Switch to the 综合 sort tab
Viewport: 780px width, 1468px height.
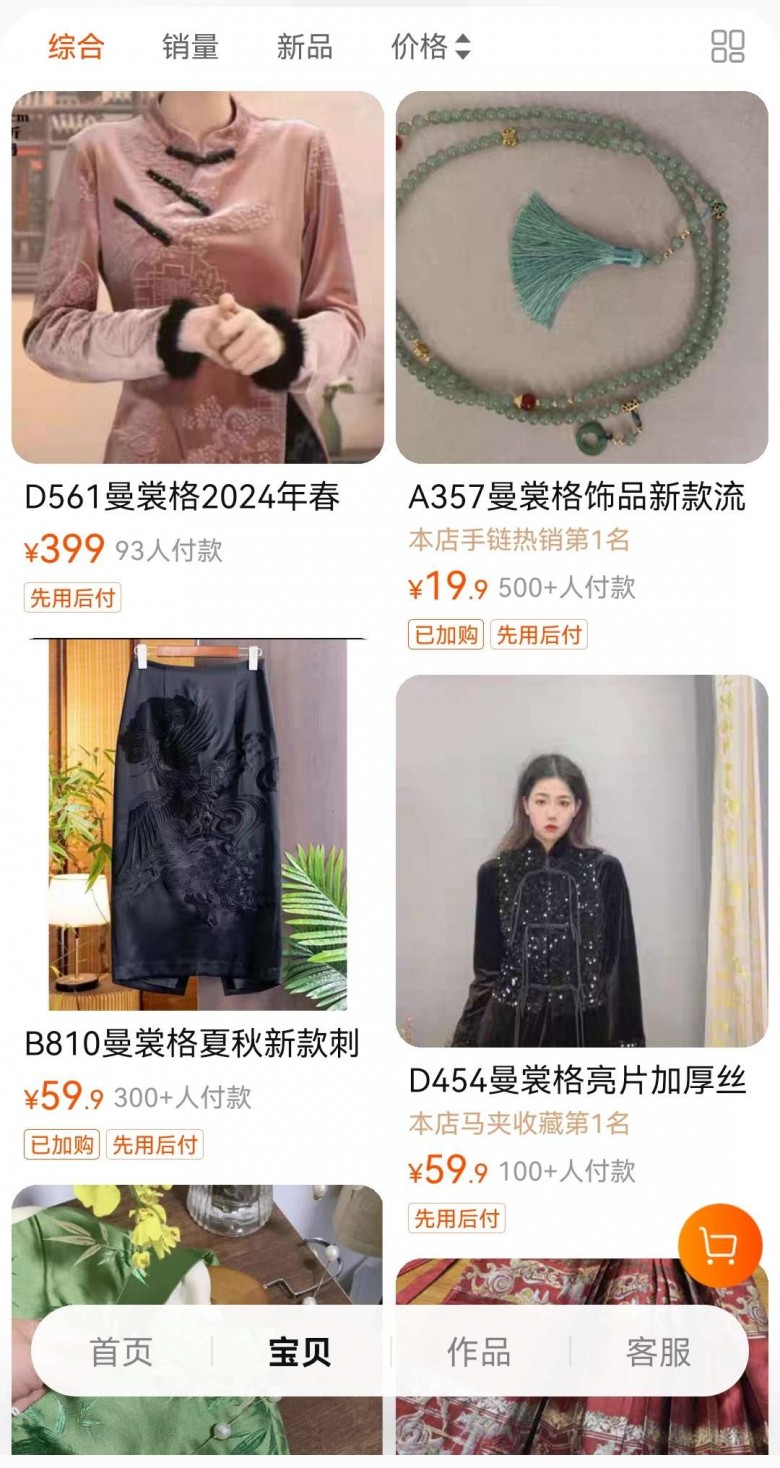(x=76, y=47)
